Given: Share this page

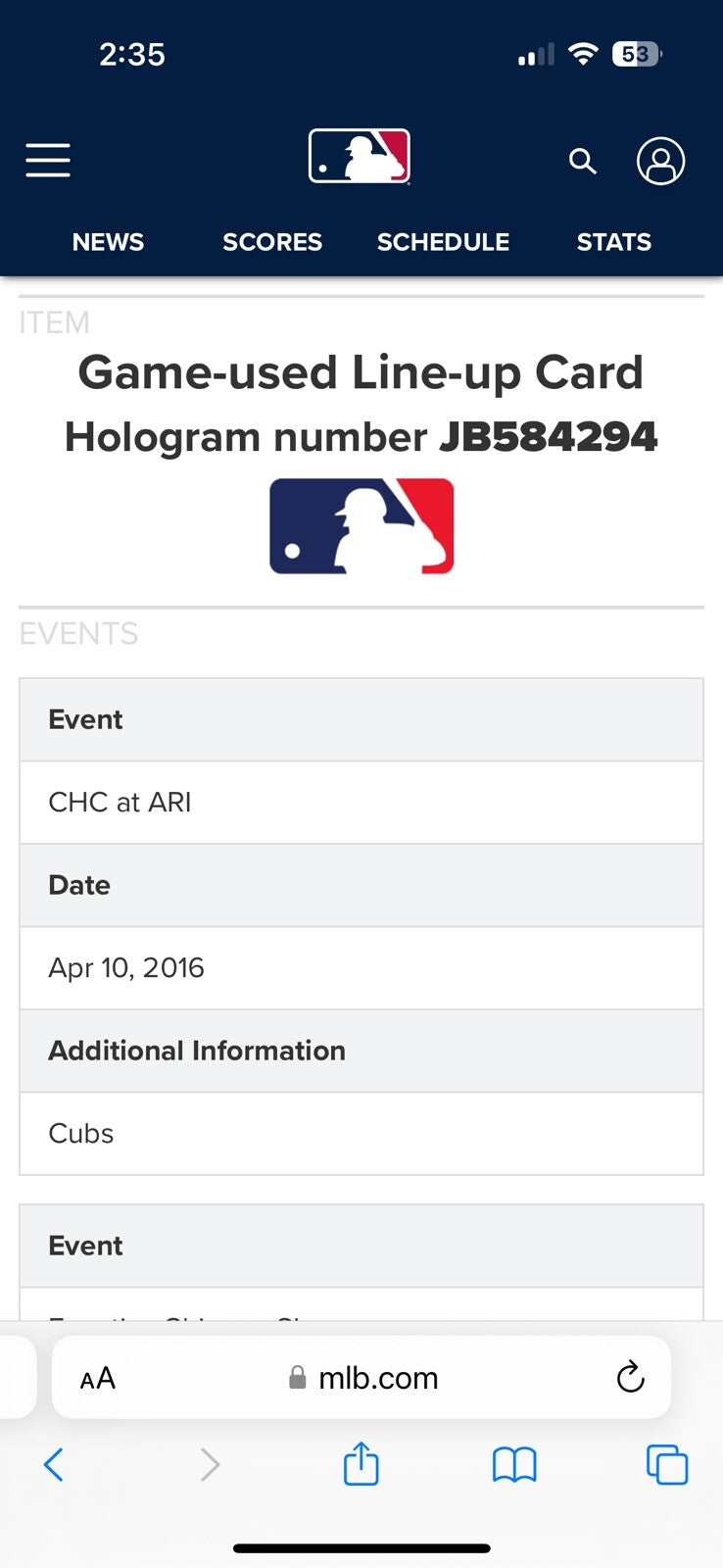Looking at the screenshot, I should [361, 1464].
